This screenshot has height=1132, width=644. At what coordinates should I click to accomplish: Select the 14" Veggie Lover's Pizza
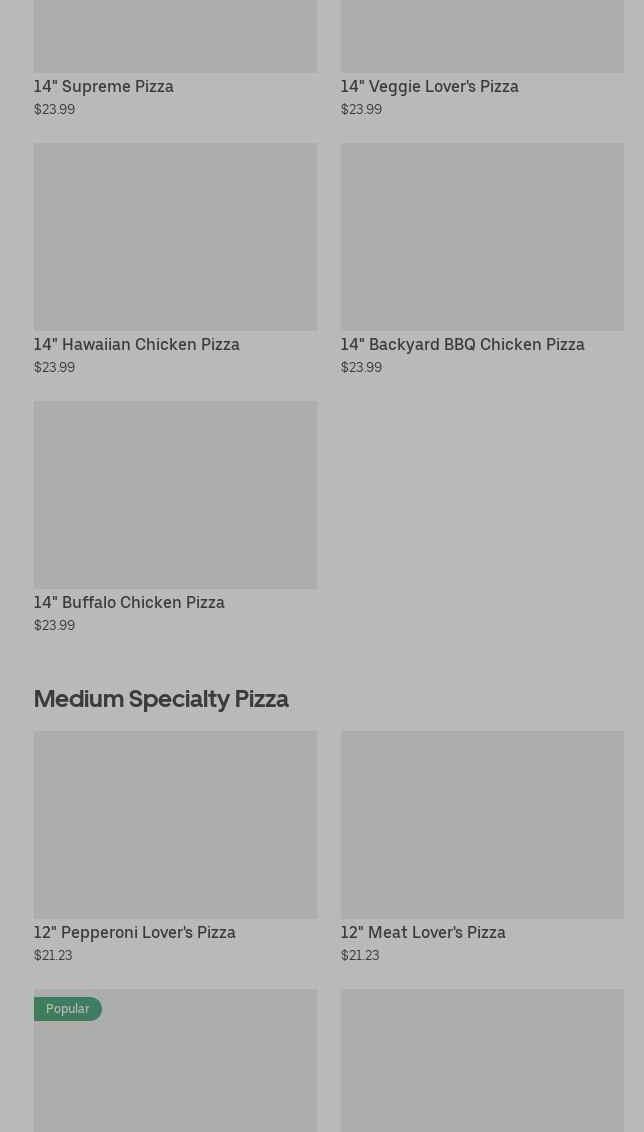pyautogui.click(x=429, y=86)
